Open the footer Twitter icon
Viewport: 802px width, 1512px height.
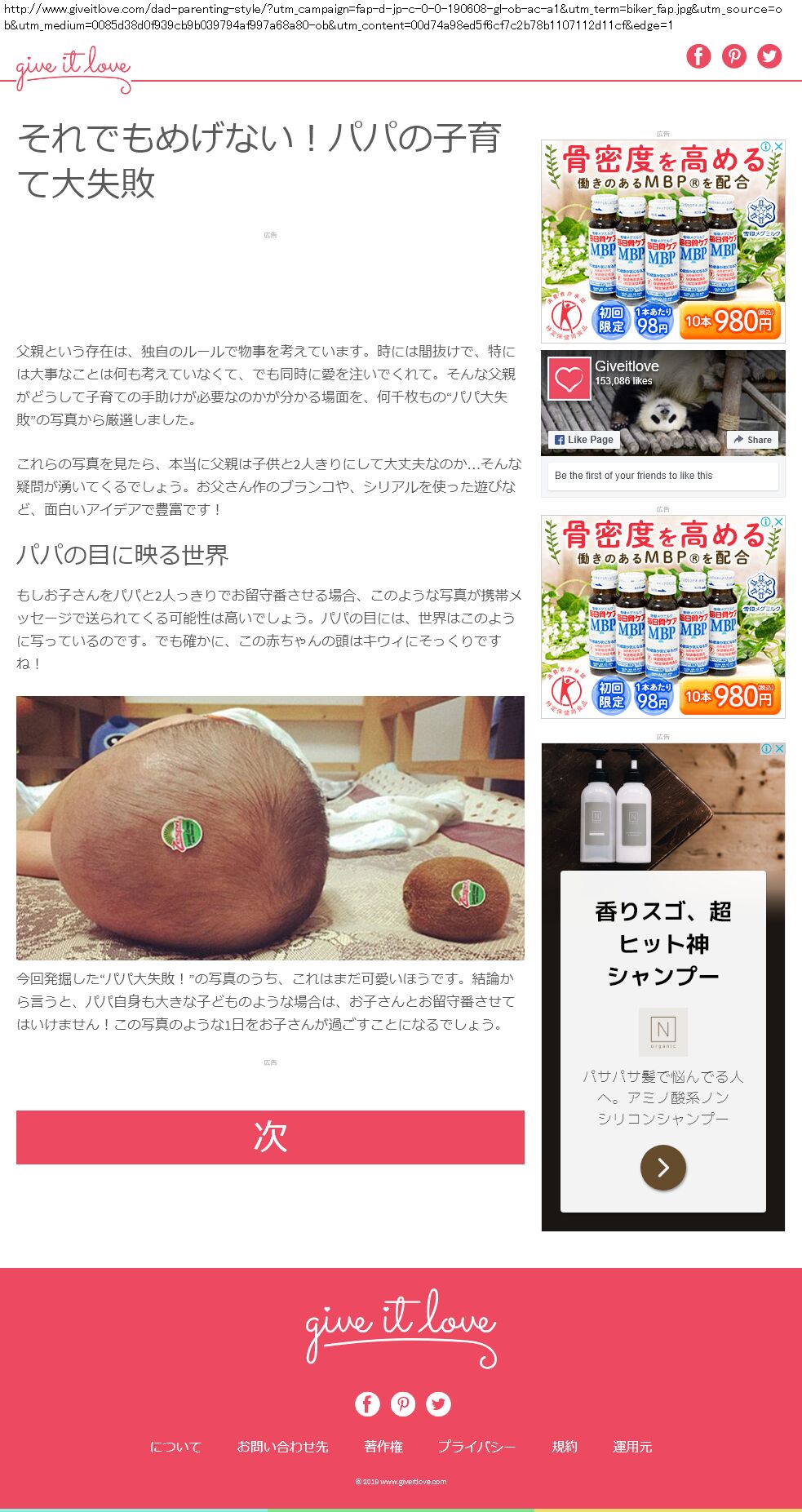438,1403
